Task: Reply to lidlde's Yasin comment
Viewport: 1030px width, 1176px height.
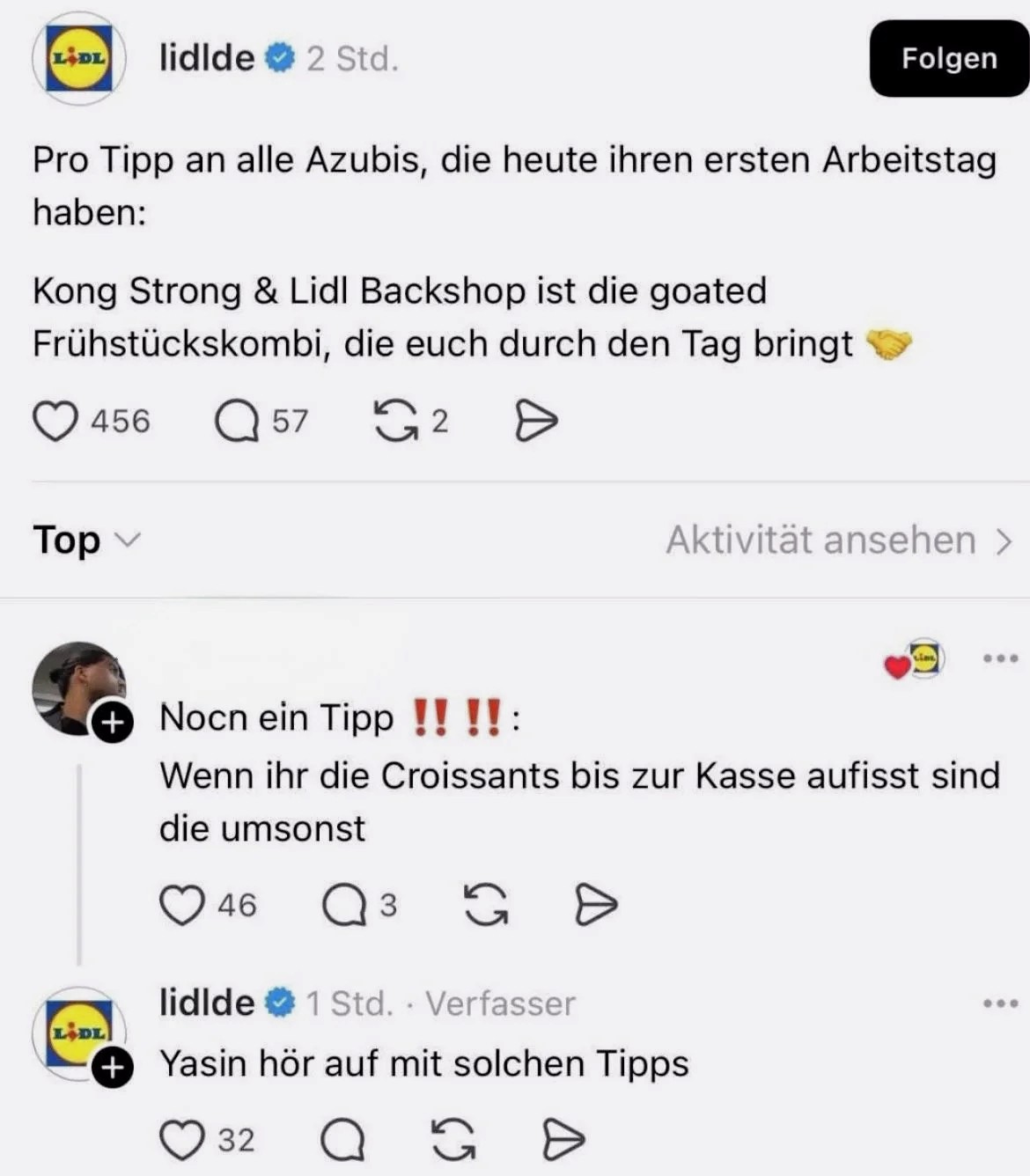Action: [342, 1141]
